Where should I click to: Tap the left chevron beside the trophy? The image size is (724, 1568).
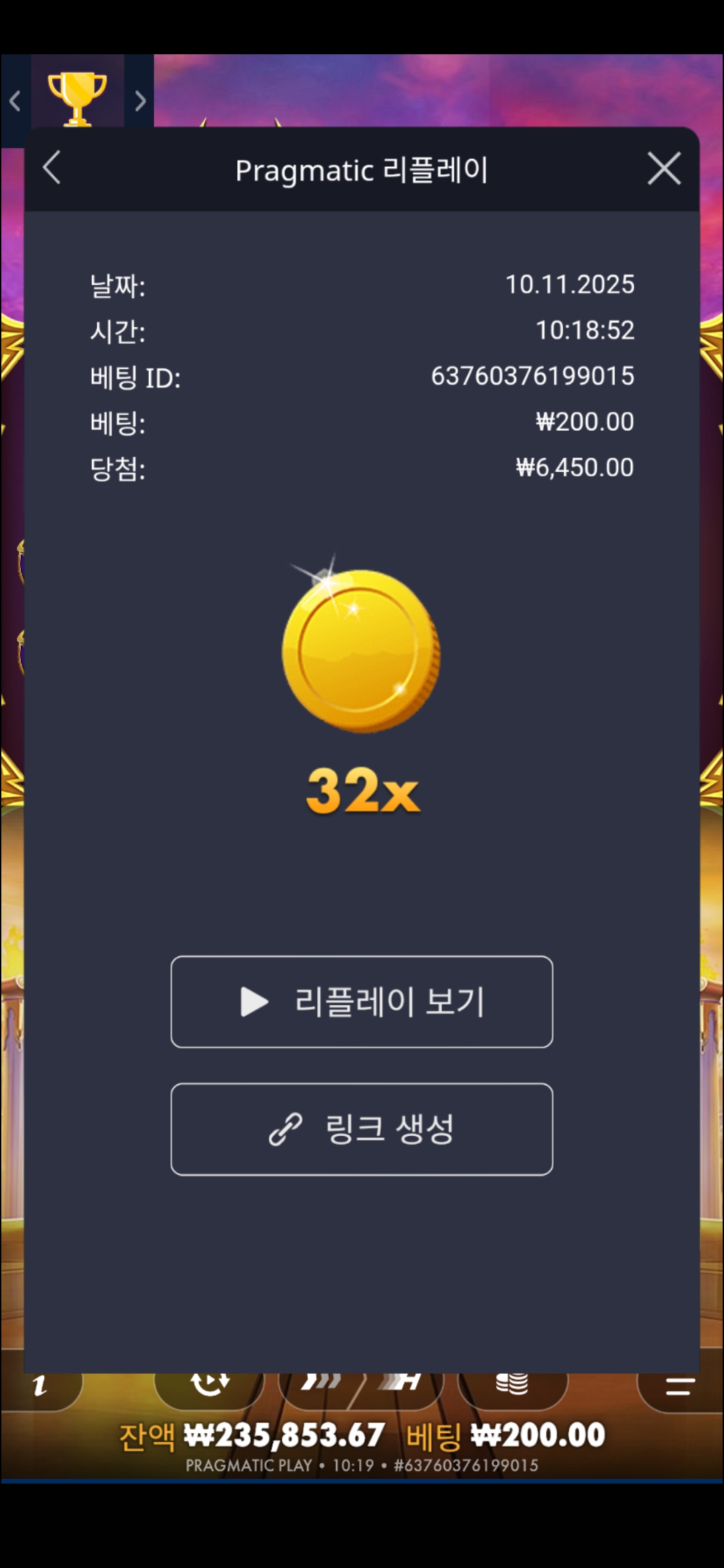(15, 101)
